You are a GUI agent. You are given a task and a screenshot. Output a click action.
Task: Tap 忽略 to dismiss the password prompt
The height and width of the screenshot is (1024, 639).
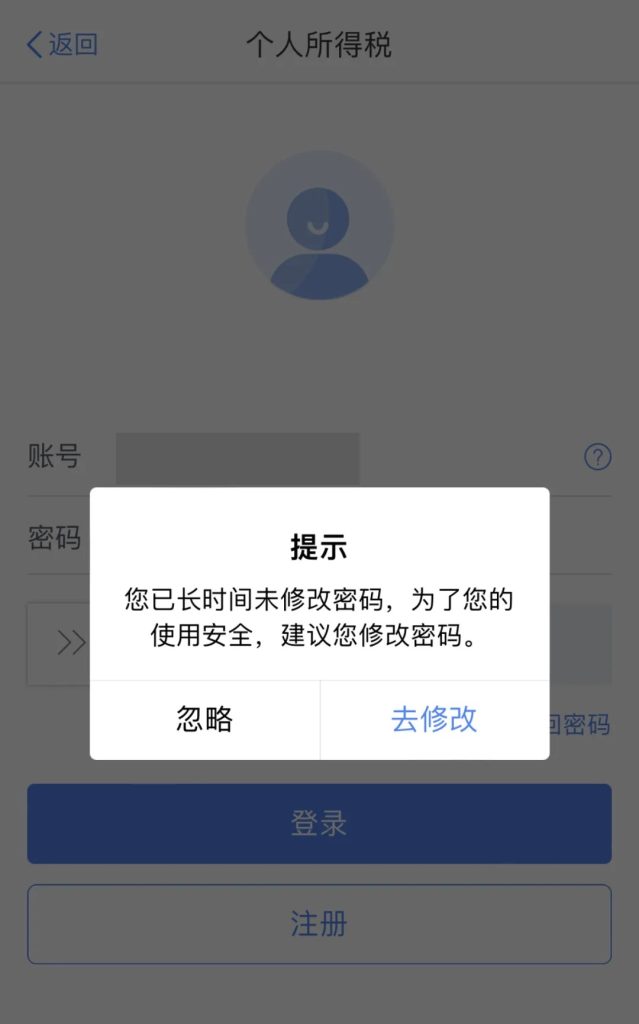205,719
